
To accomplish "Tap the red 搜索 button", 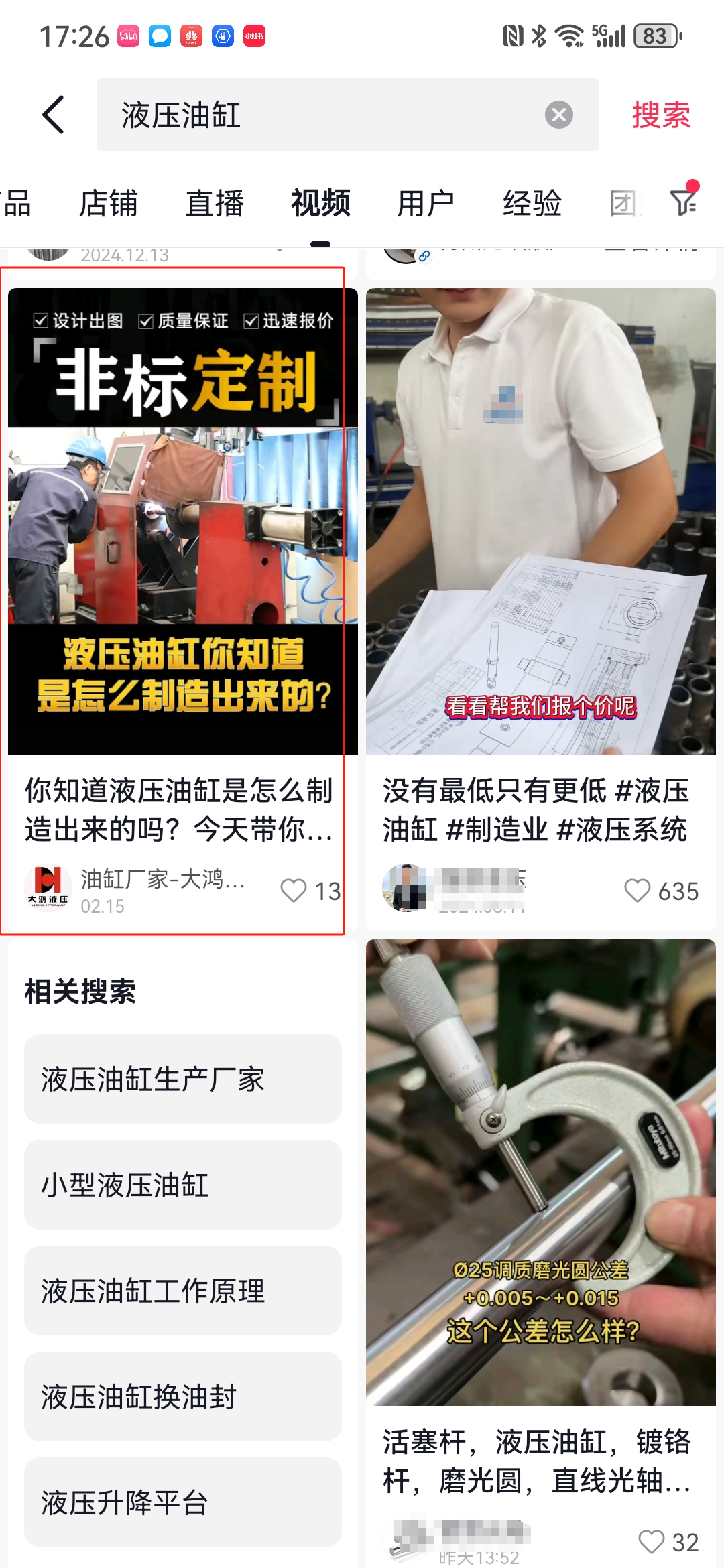I will (660, 115).
